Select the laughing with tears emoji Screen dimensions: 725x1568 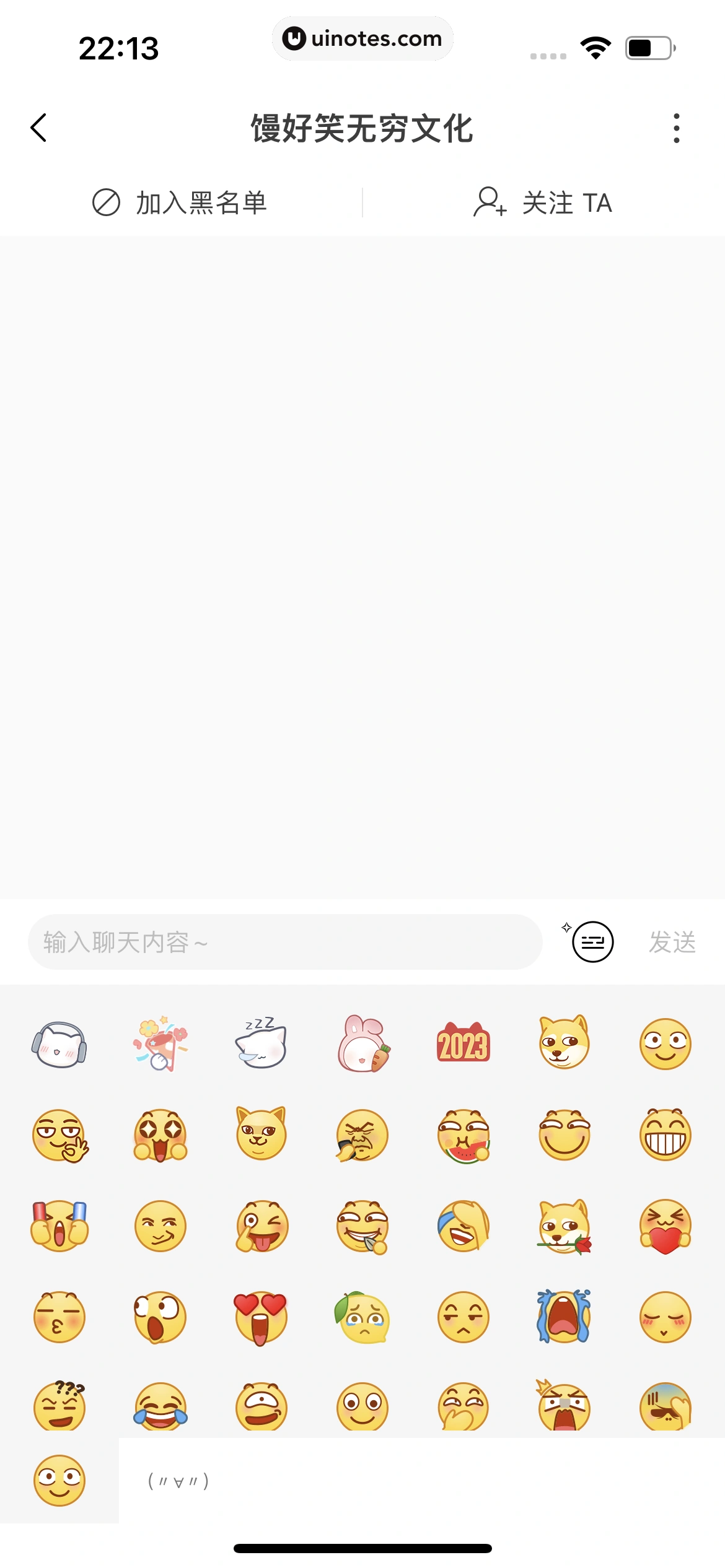(160, 1407)
